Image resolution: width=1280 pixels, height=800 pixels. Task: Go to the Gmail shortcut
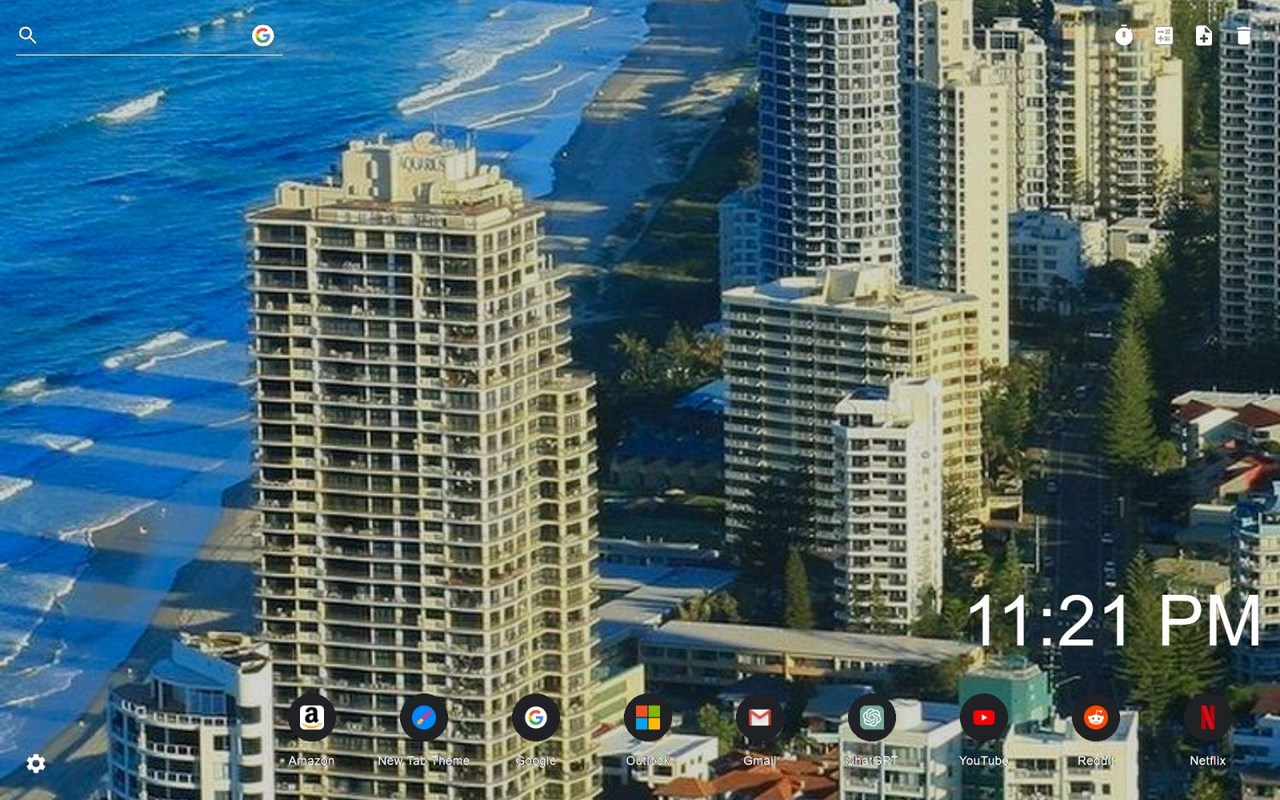(760, 718)
